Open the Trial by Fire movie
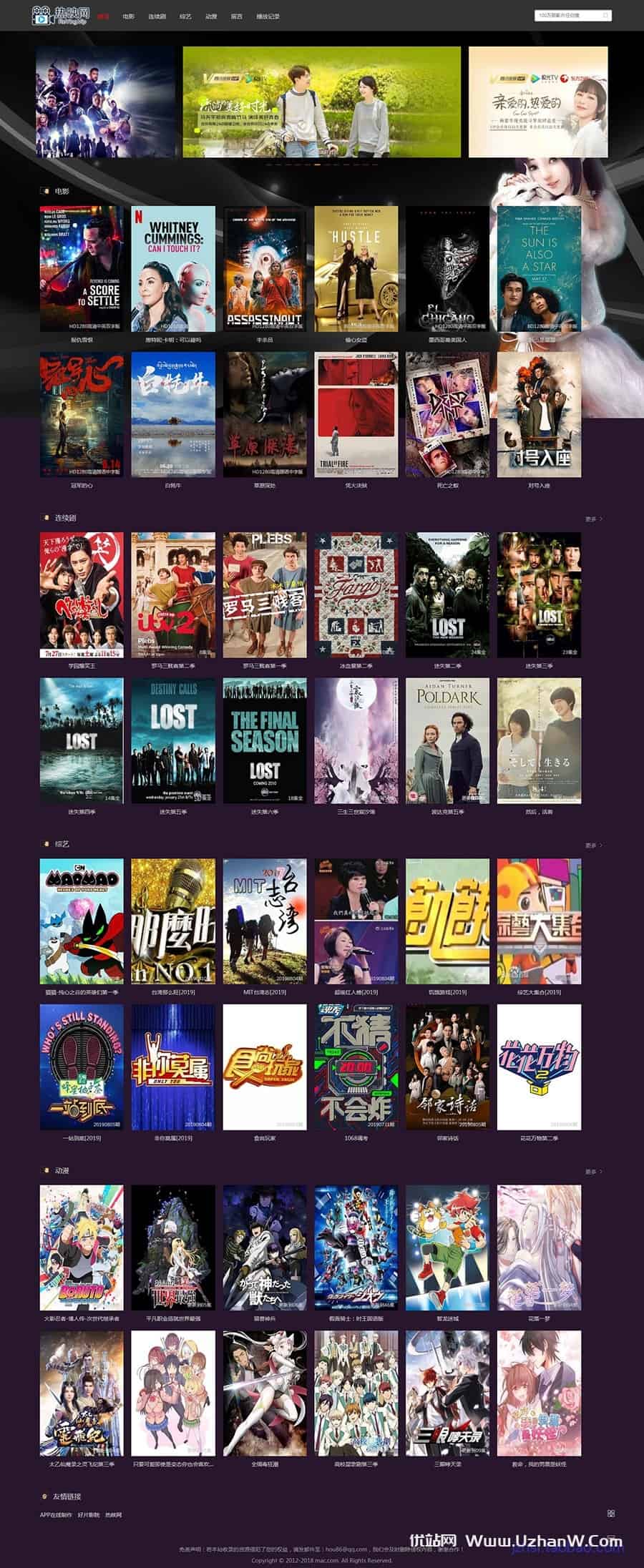 356,414
